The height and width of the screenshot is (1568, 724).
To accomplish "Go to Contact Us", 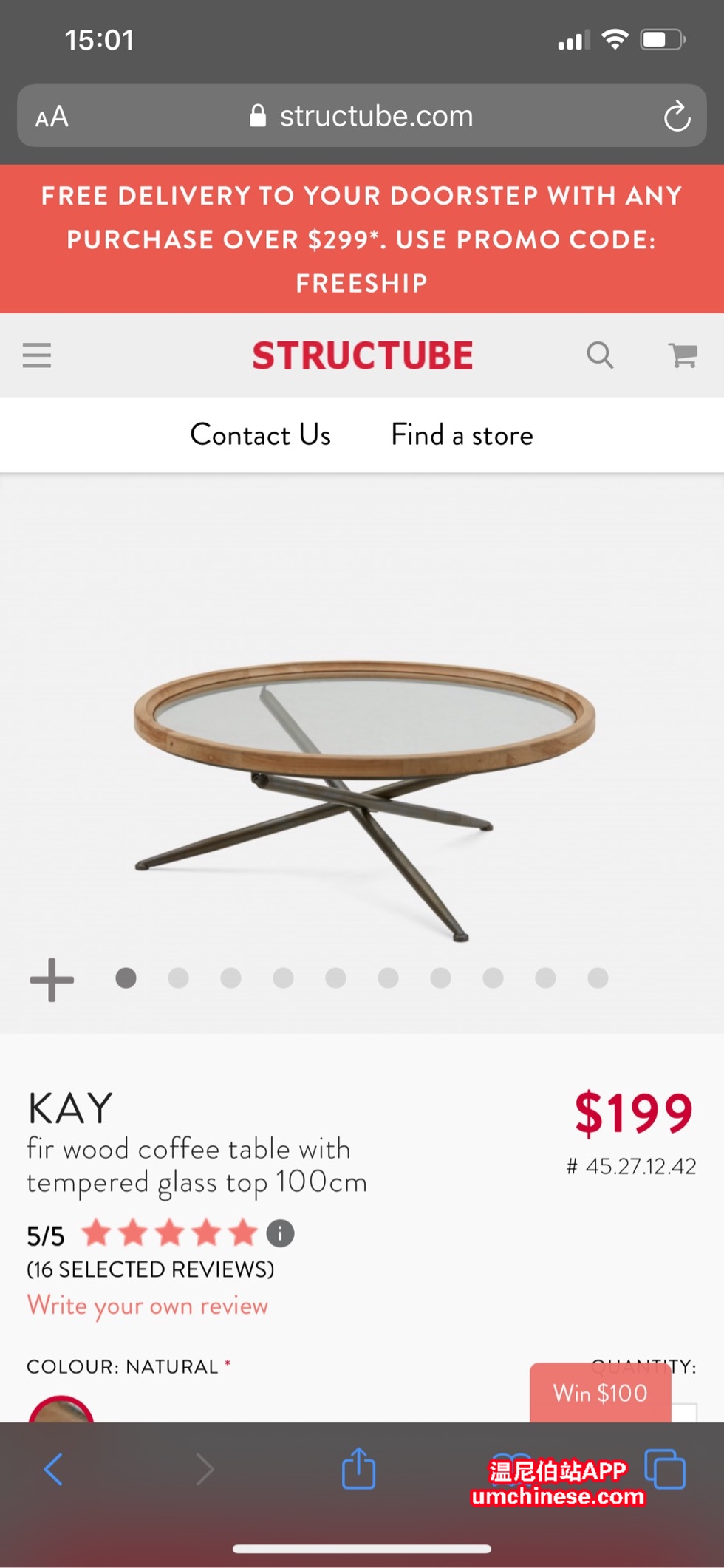I will 260,435.
